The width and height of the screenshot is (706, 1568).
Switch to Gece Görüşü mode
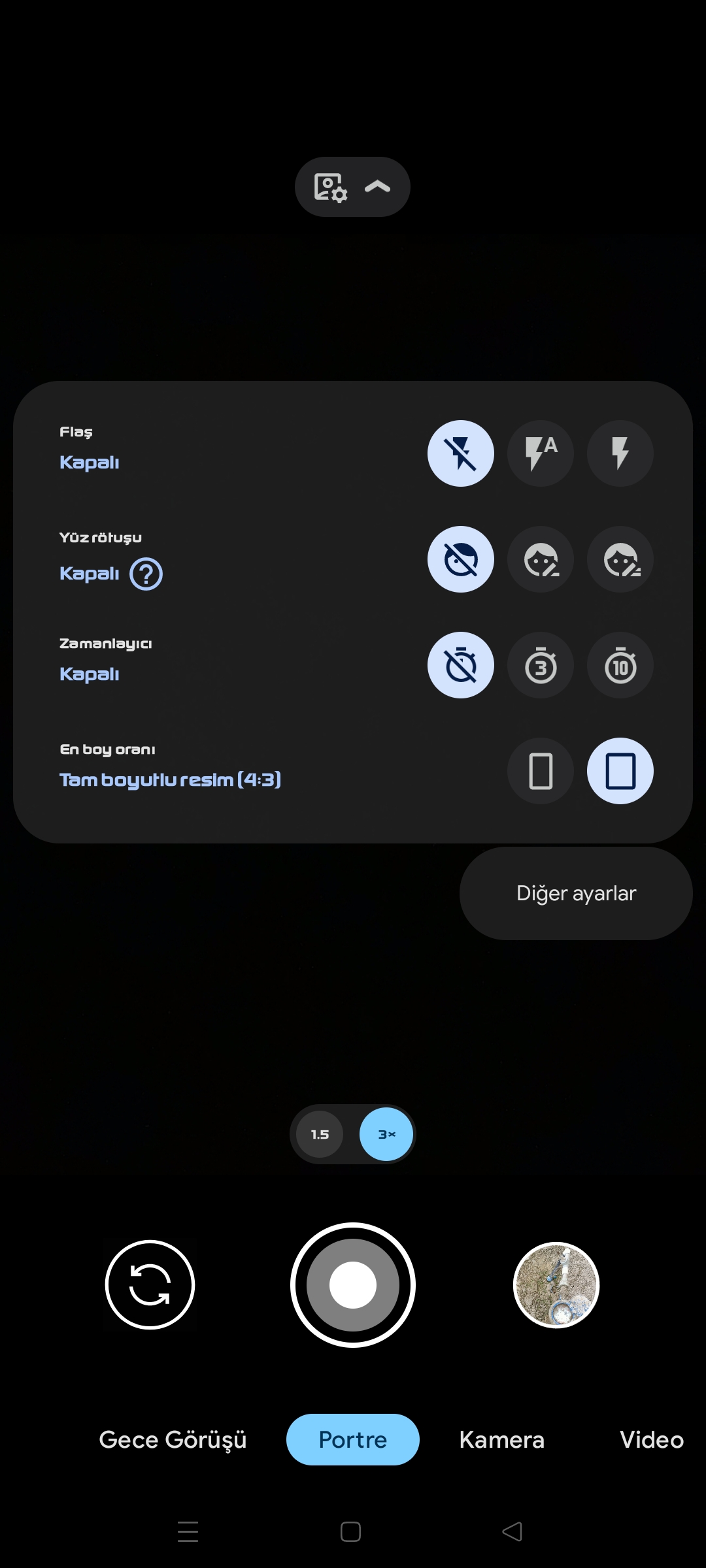(x=173, y=1440)
